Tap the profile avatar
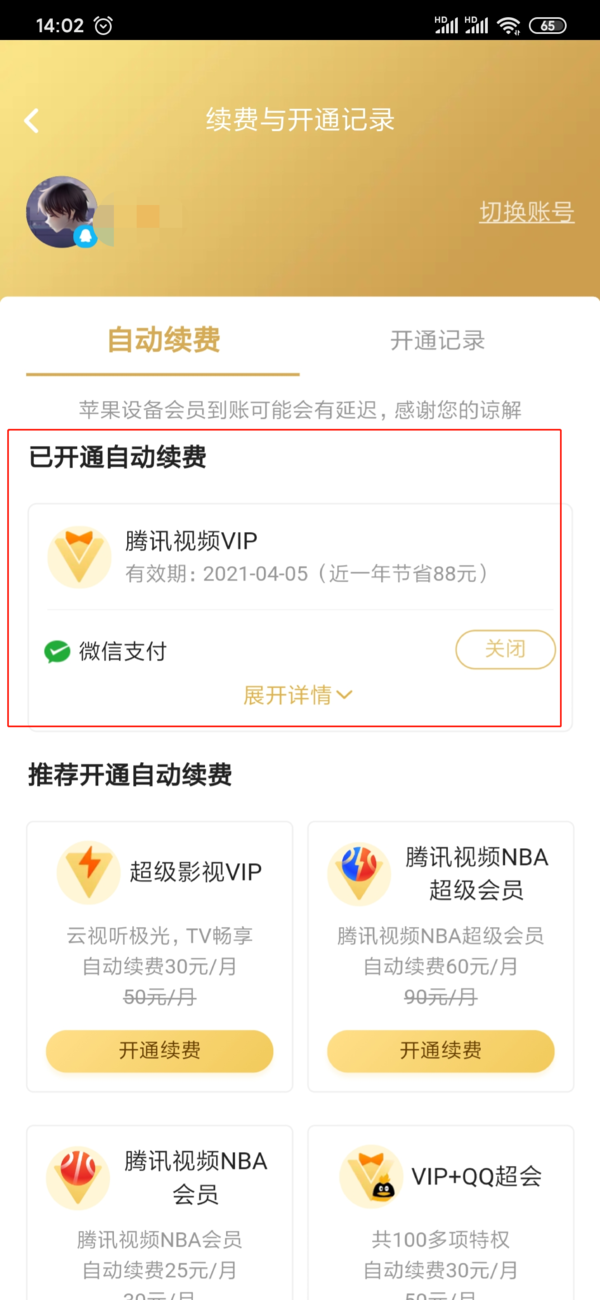 pos(62,213)
